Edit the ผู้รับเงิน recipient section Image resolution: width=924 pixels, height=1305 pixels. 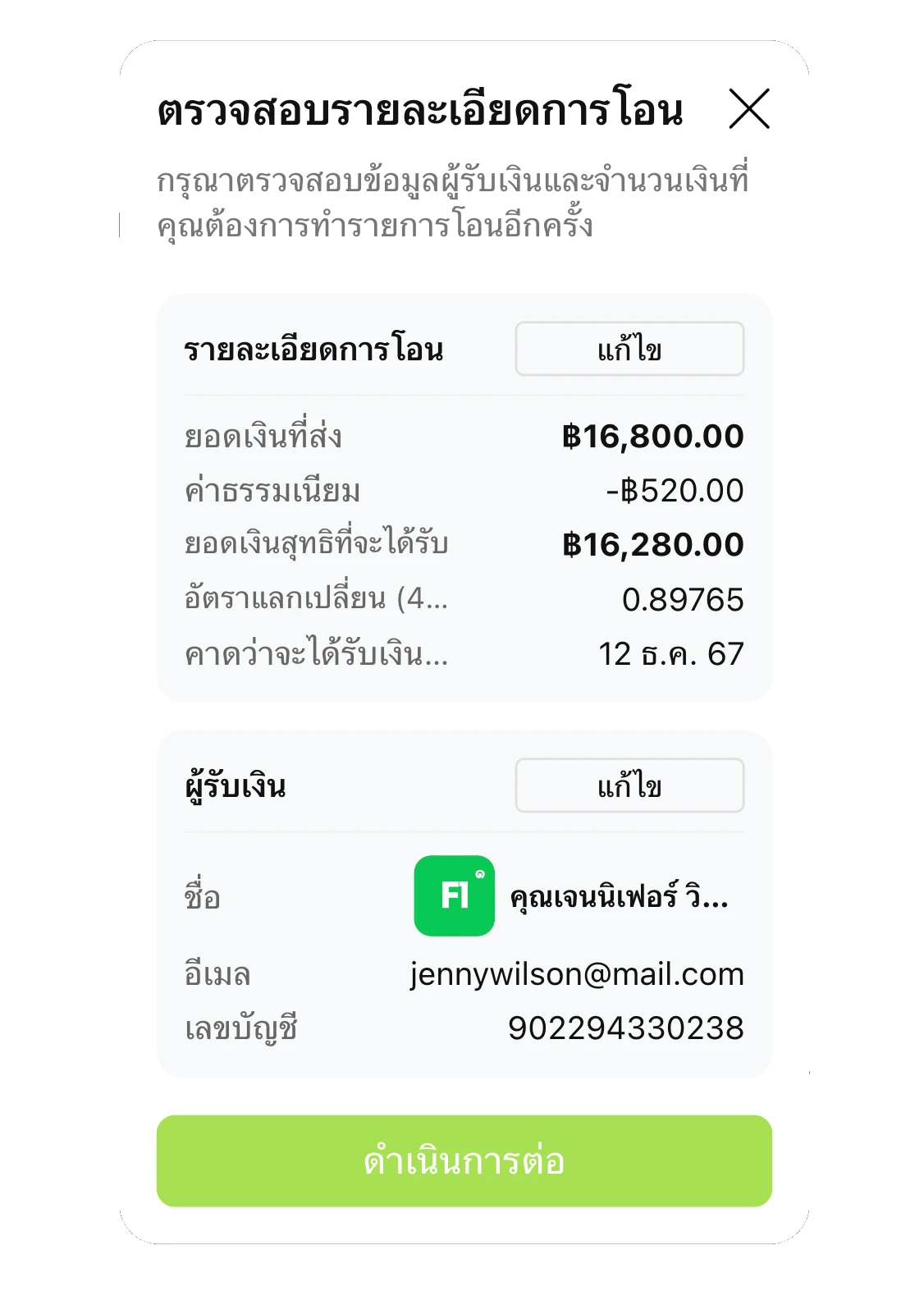tap(629, 786)
